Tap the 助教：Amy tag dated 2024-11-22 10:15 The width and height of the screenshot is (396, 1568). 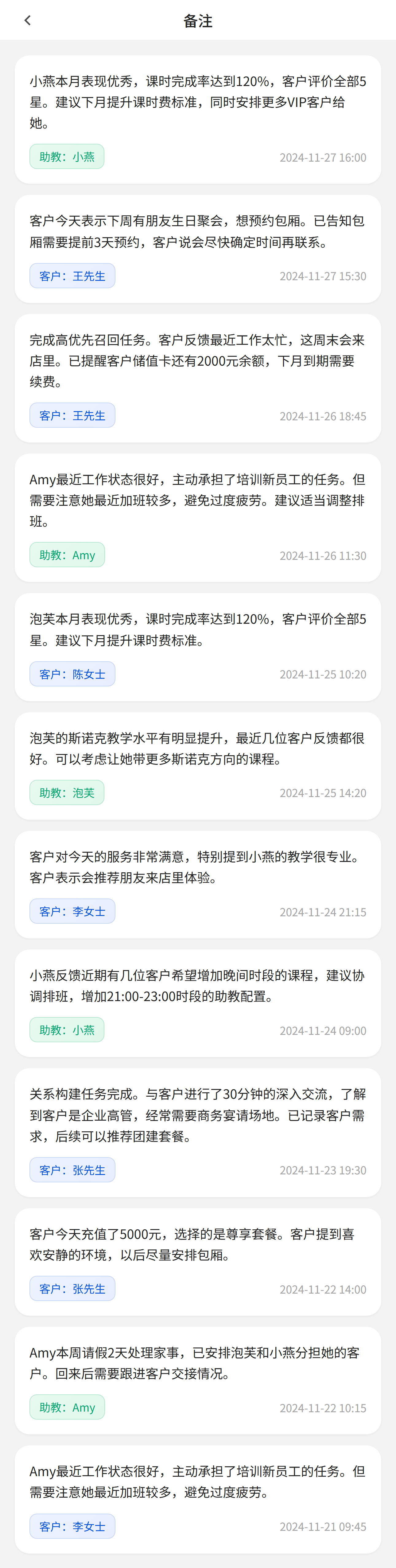point(67,1407)
